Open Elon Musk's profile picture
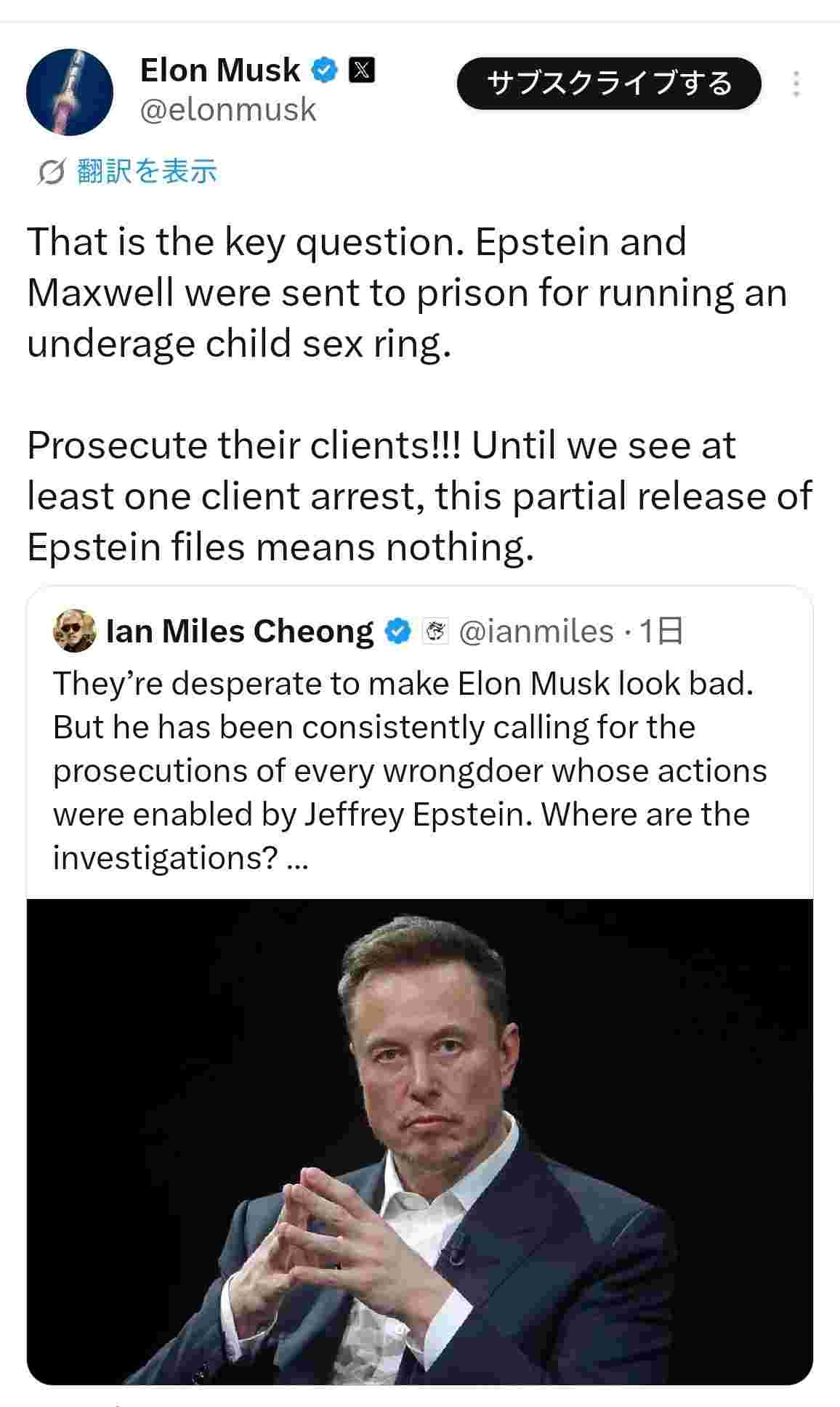Viewport: 840px width, 1407px height. click(70, 92)
